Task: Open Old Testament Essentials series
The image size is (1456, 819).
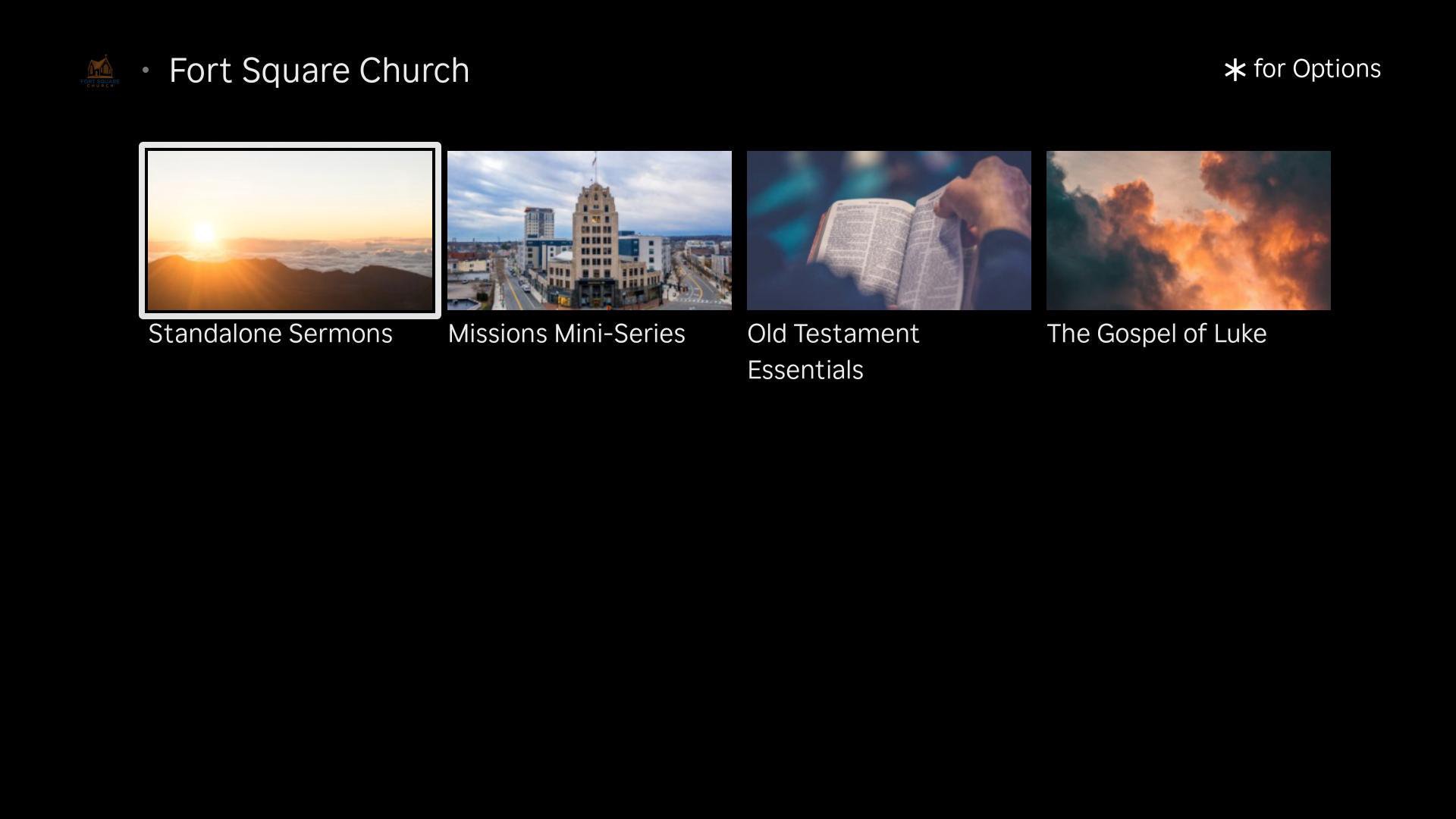Action: click(x=889, y=231)
